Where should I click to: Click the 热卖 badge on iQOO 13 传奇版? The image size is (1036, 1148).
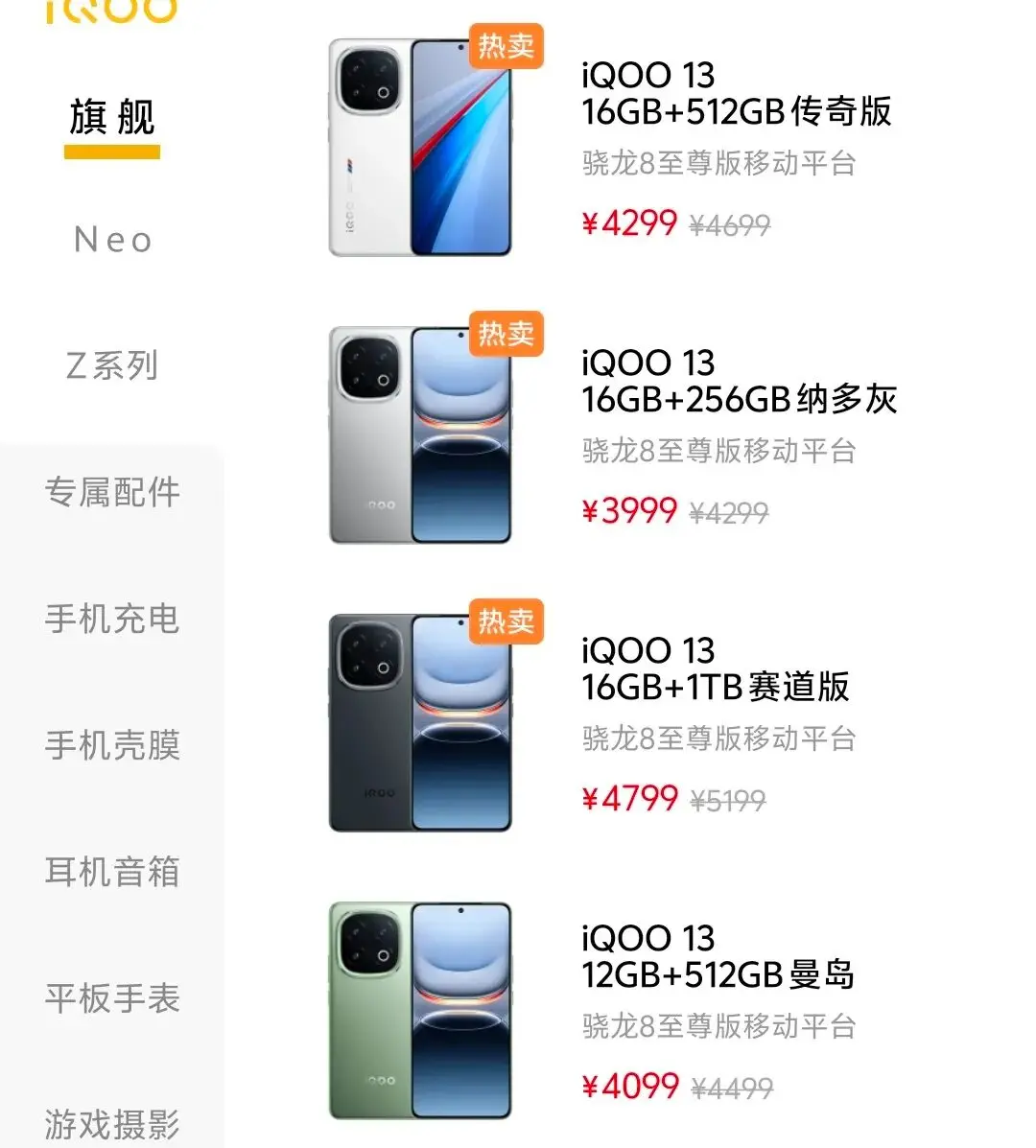[506, 47]
